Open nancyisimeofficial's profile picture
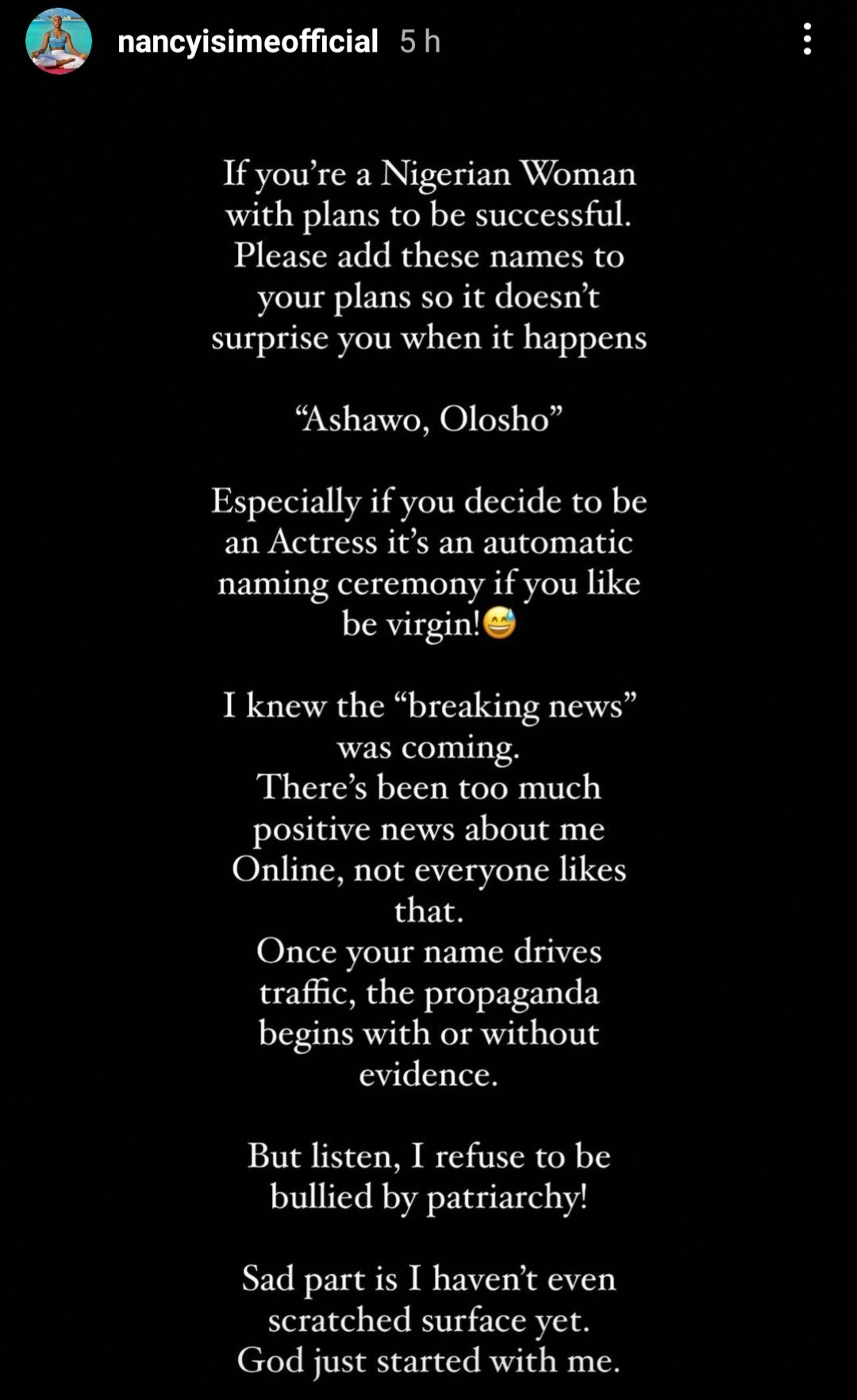 pos(59,41)
